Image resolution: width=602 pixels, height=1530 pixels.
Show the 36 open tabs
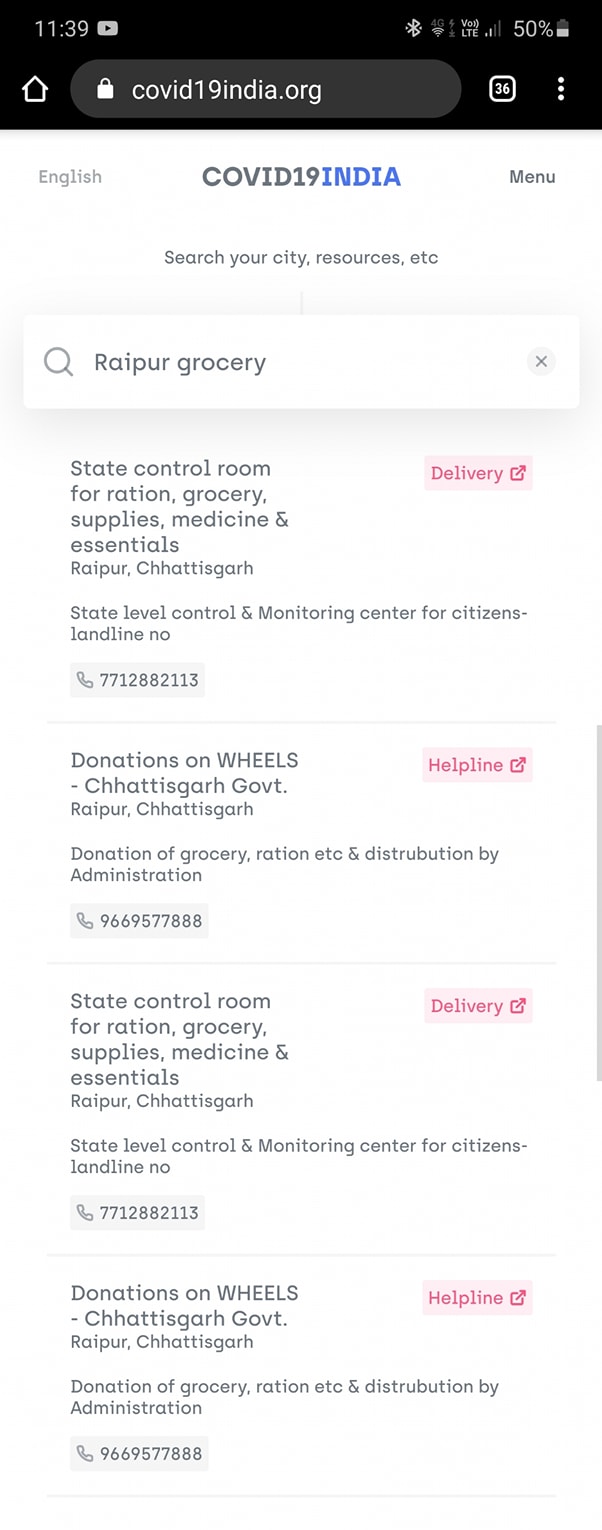point(502,90)
